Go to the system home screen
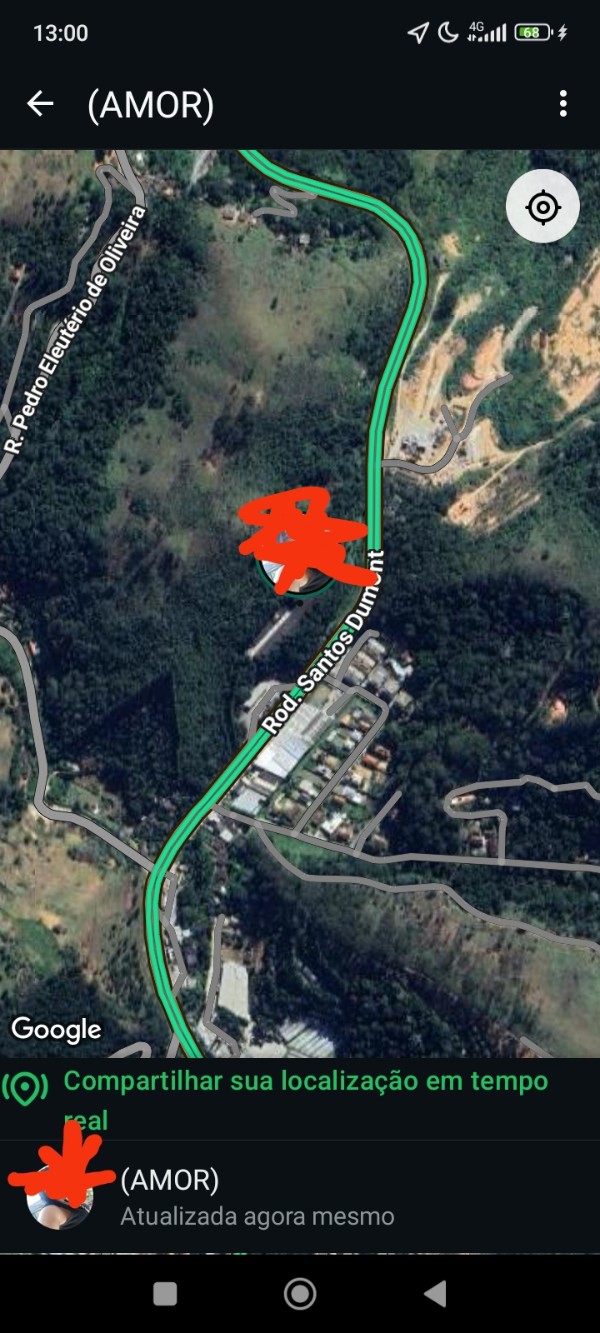Image resolution: width=600 pixels, height=1333 pixels. pos(300,1293)
